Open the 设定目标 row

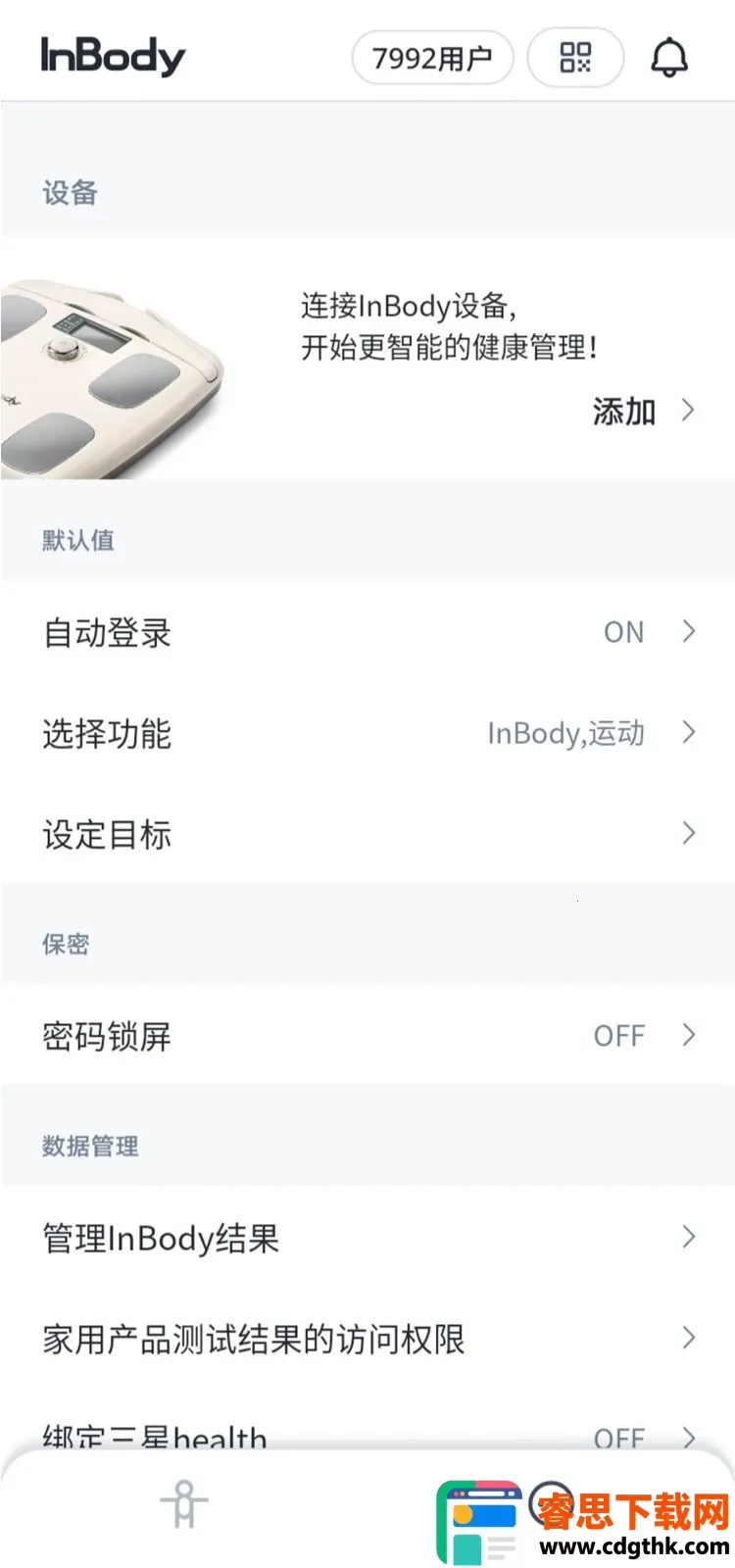tap(367, 835)
